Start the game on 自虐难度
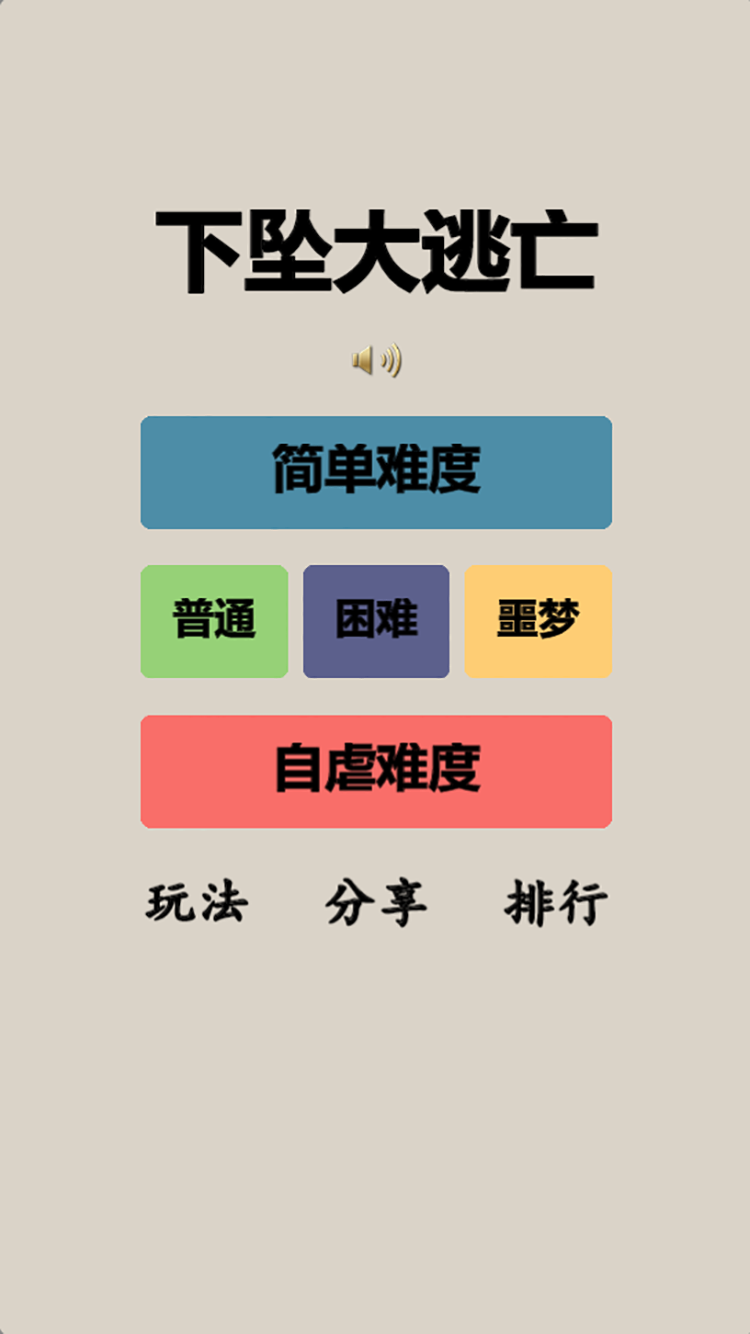 tap(376, 771)
